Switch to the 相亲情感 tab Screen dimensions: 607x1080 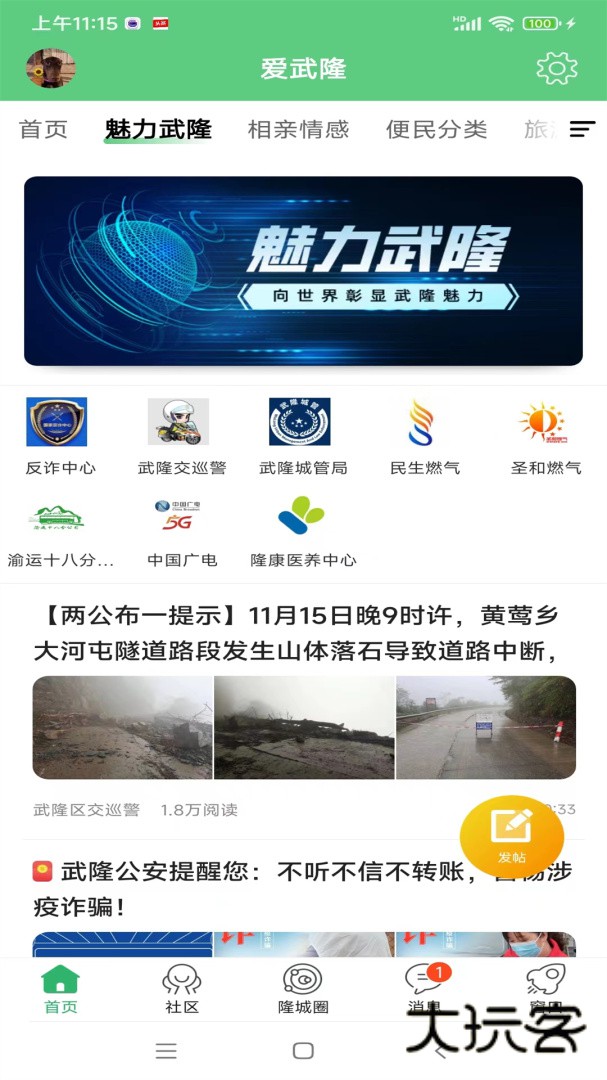(x=298, y=129)
